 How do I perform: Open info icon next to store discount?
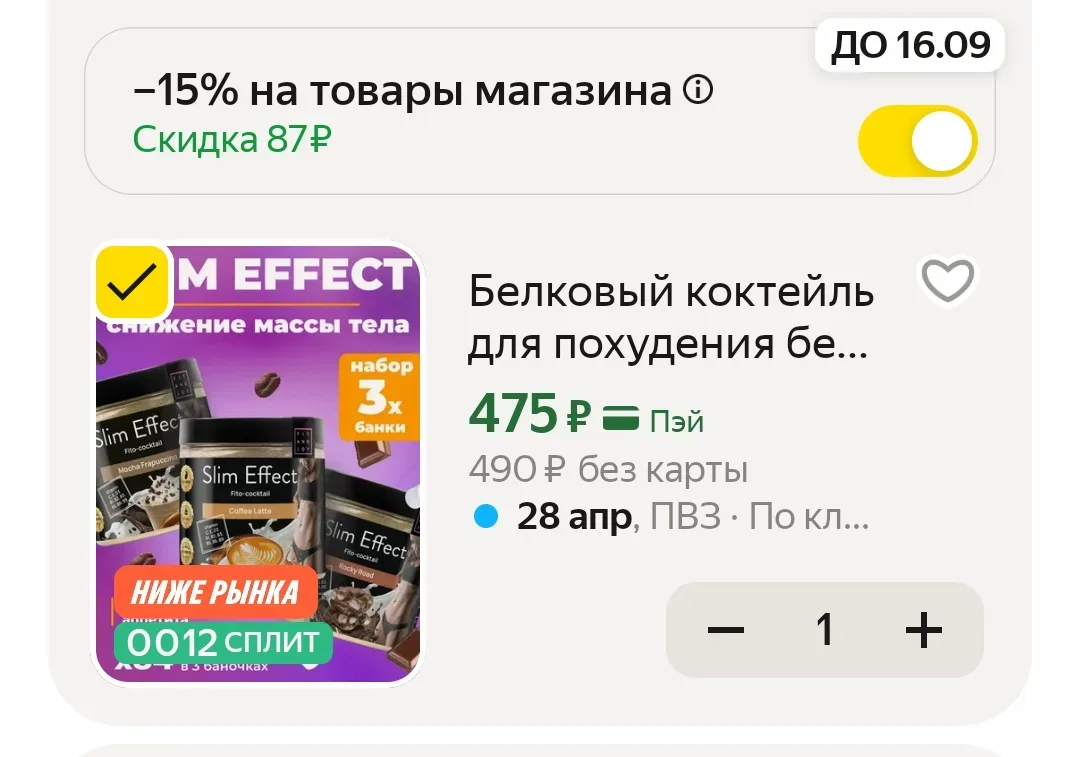[x=698, y=92]
